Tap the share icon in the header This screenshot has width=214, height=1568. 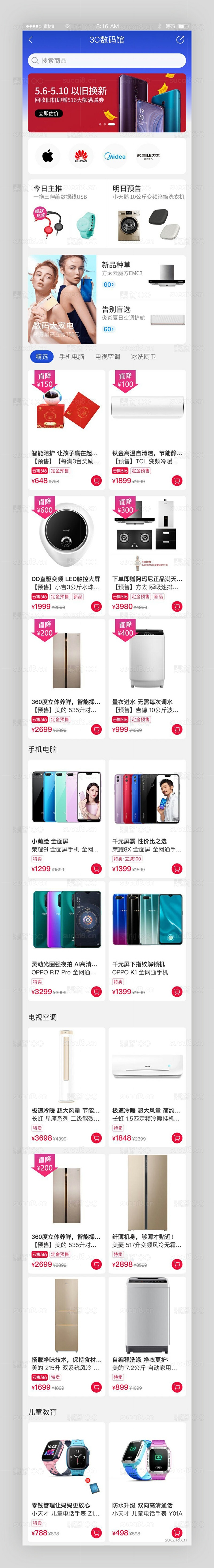[180, 40]
